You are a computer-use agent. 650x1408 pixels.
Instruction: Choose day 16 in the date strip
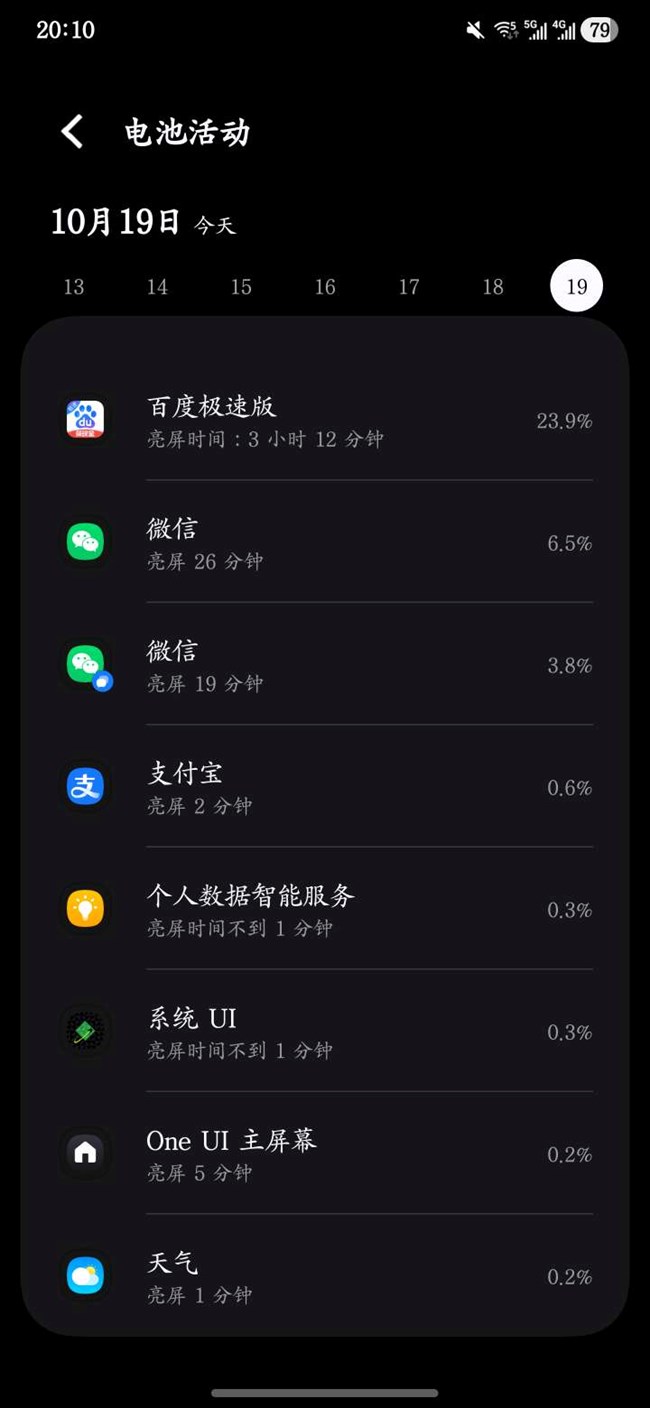click(325, 287)
